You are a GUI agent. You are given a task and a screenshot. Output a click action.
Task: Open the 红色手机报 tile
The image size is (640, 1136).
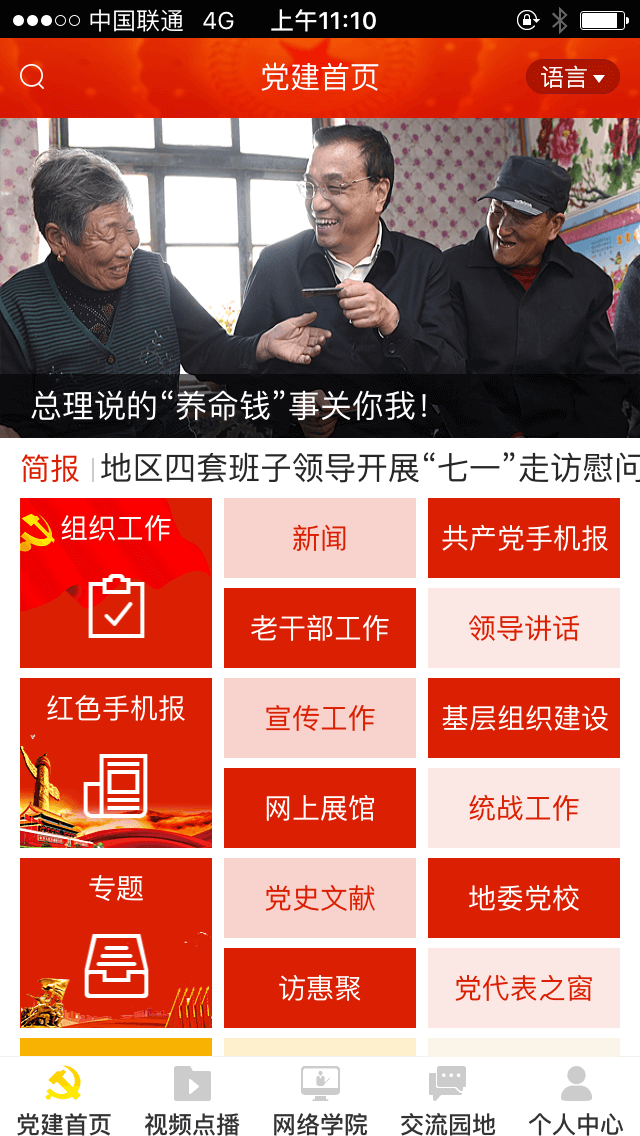116,763
